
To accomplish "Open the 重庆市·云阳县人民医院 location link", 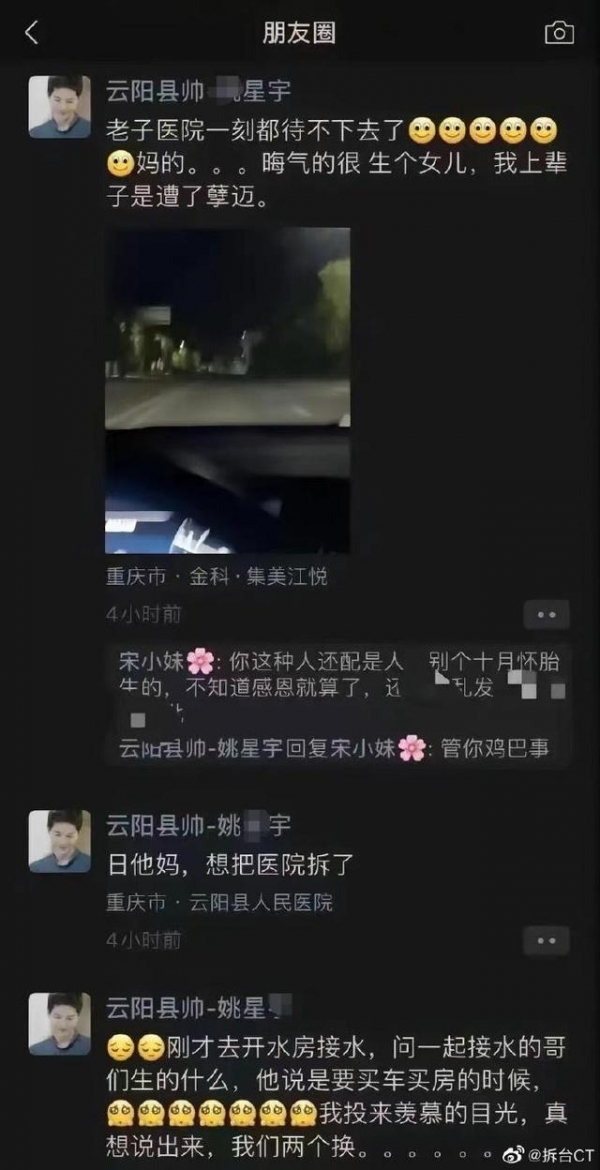I will coord(219,902).
